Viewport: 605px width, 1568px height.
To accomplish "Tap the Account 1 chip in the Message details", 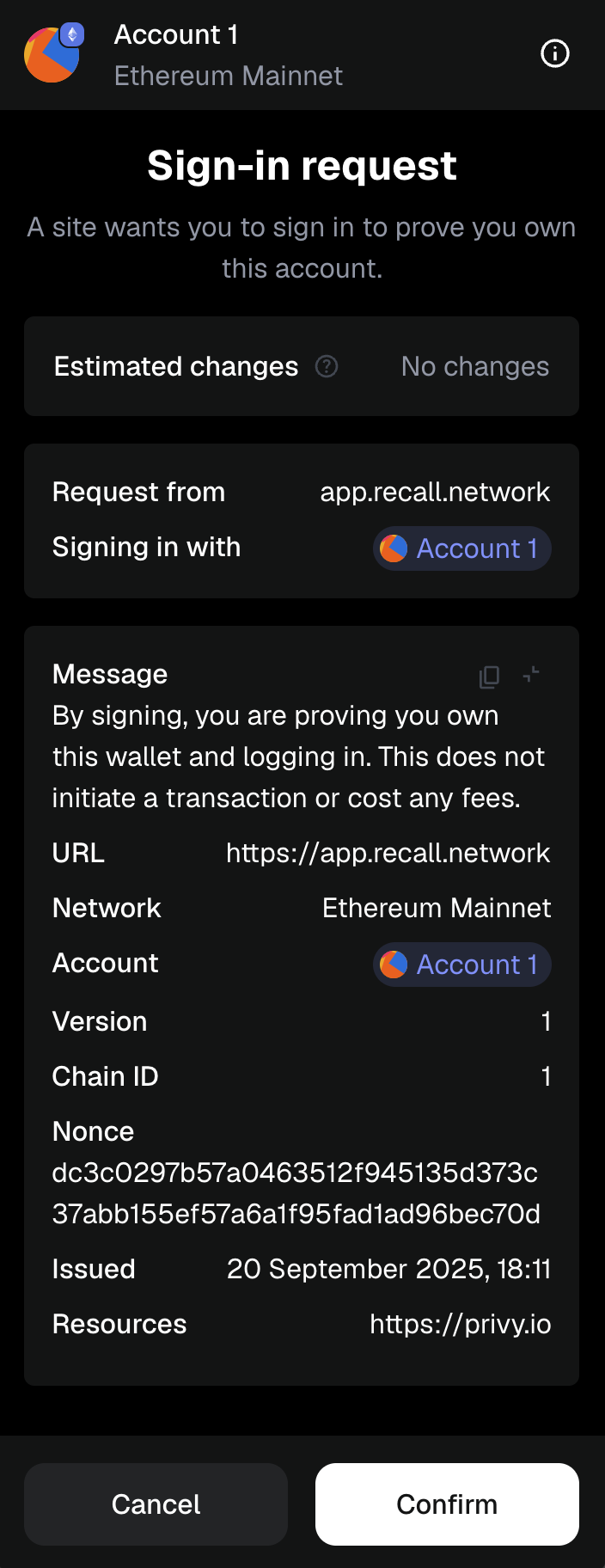I will pyautogui.click(x=461, y=965).
